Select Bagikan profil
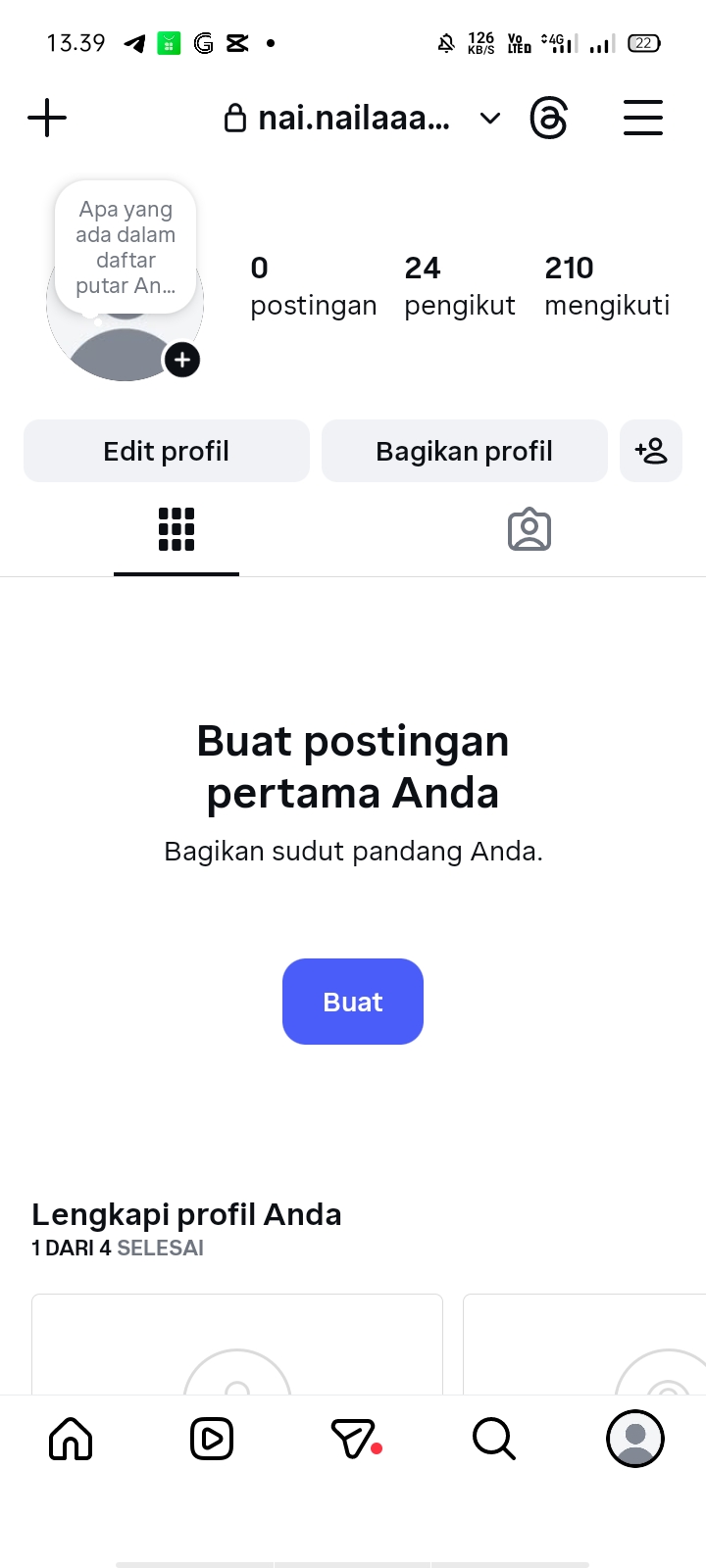The image size is (706, 1568). [x=465, y=451]
